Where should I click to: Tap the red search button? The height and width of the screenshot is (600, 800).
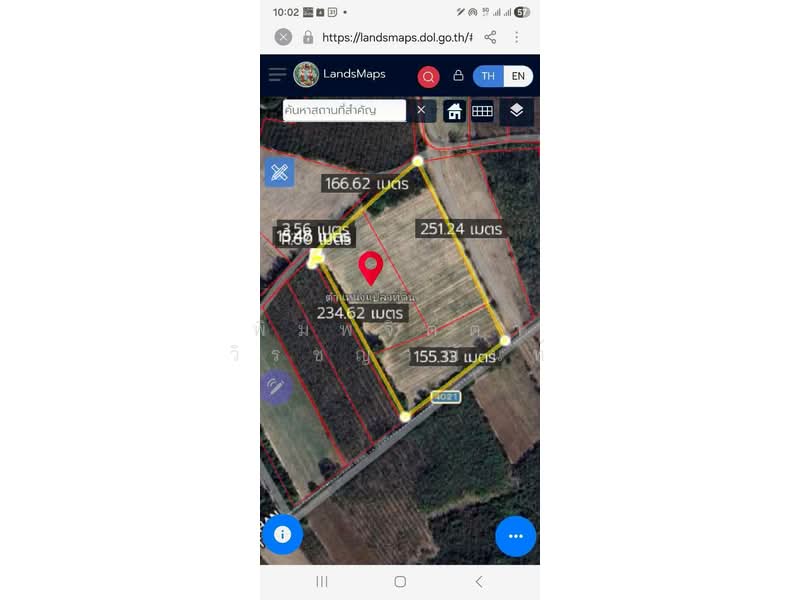(x=428, y=77)
